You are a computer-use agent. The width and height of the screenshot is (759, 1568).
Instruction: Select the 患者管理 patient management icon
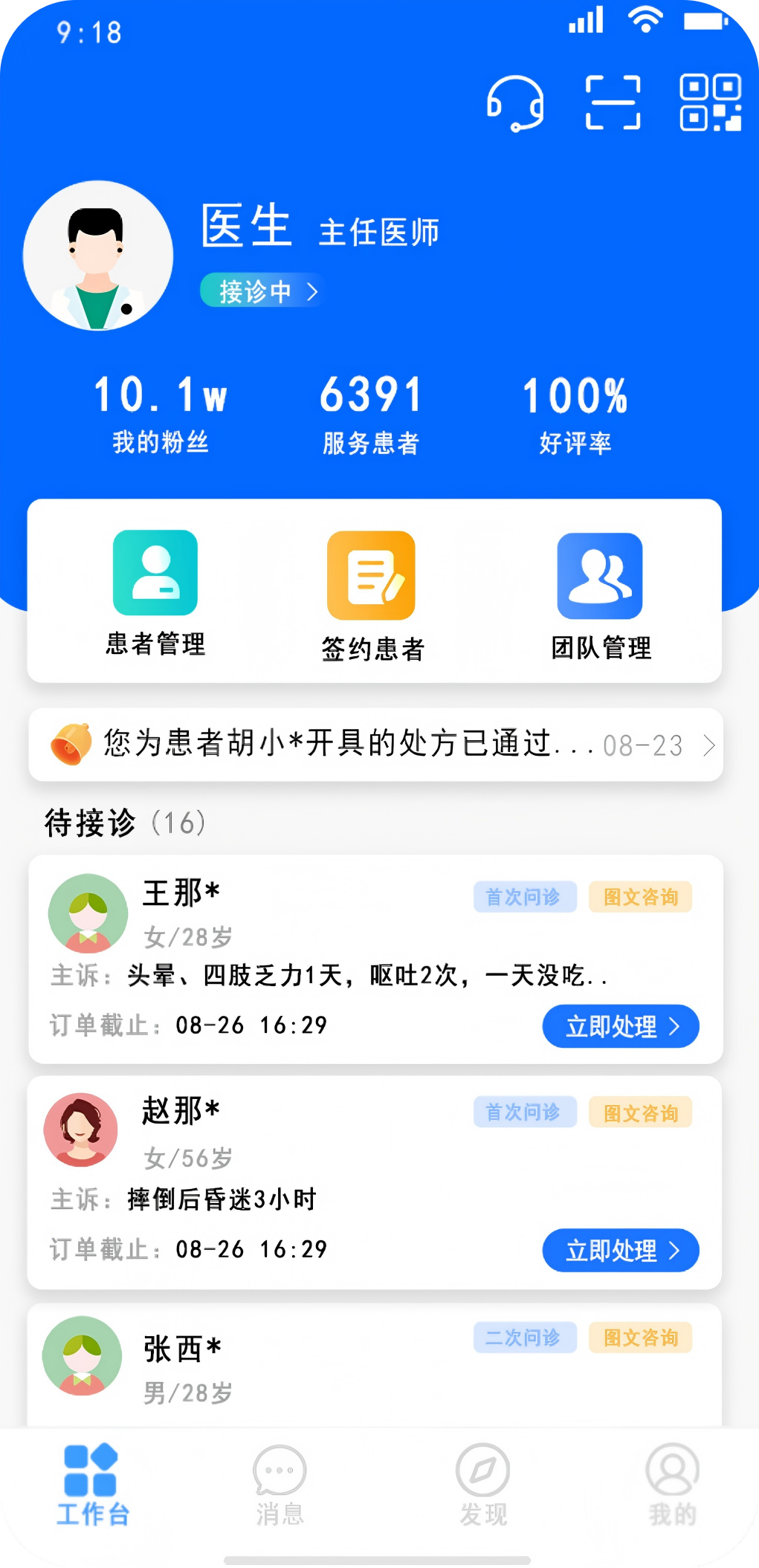(154, 574)
